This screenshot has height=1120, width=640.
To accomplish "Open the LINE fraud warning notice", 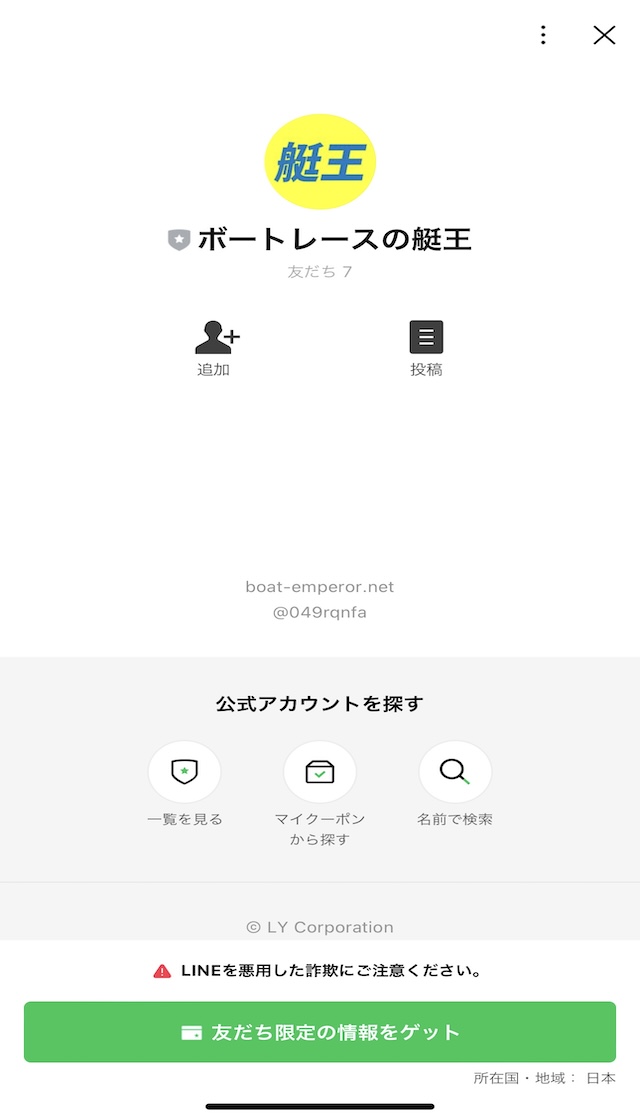I will [x=320, y=970].
